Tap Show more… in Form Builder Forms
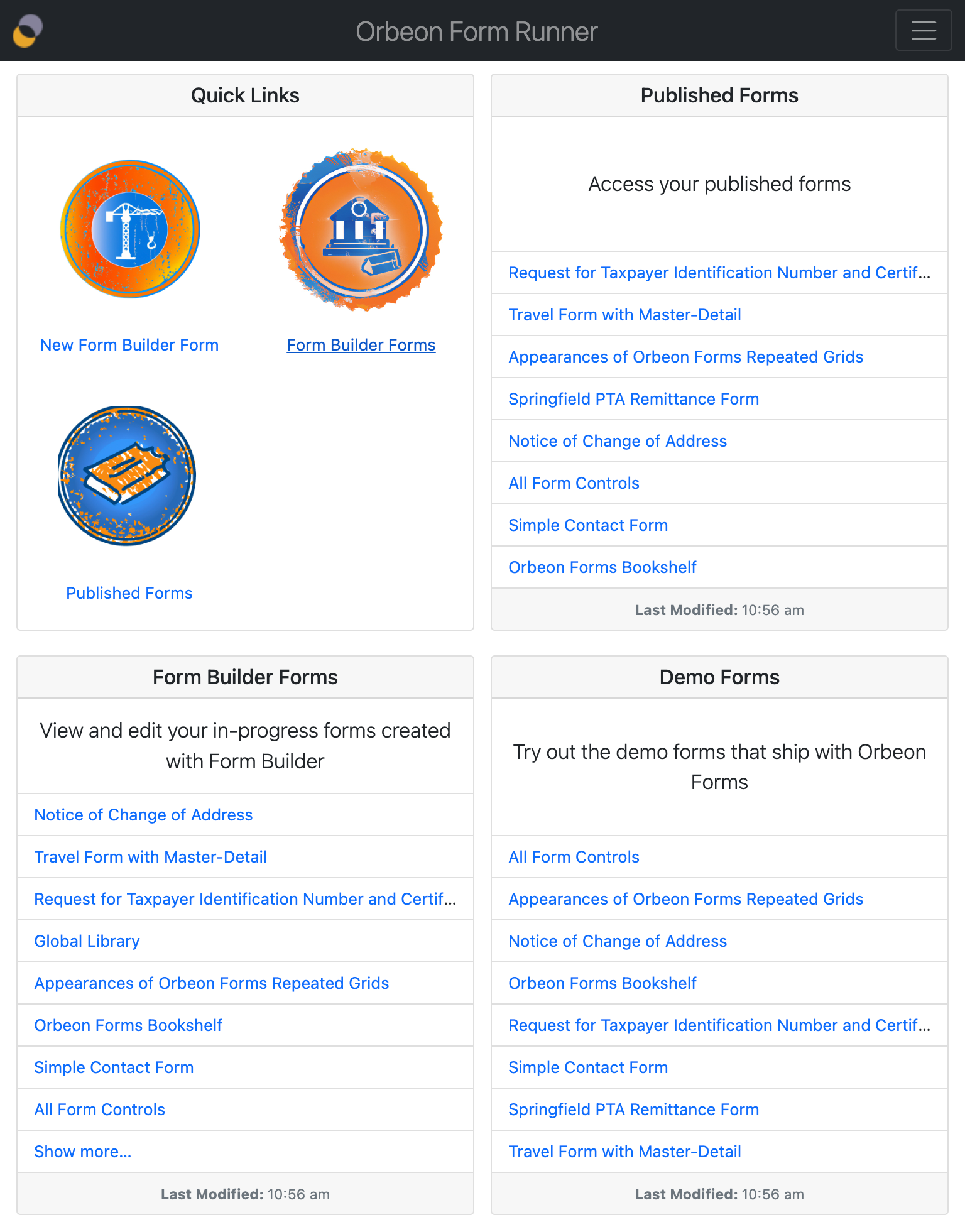The image size is (965, 1232). (x=82, y=1152)
